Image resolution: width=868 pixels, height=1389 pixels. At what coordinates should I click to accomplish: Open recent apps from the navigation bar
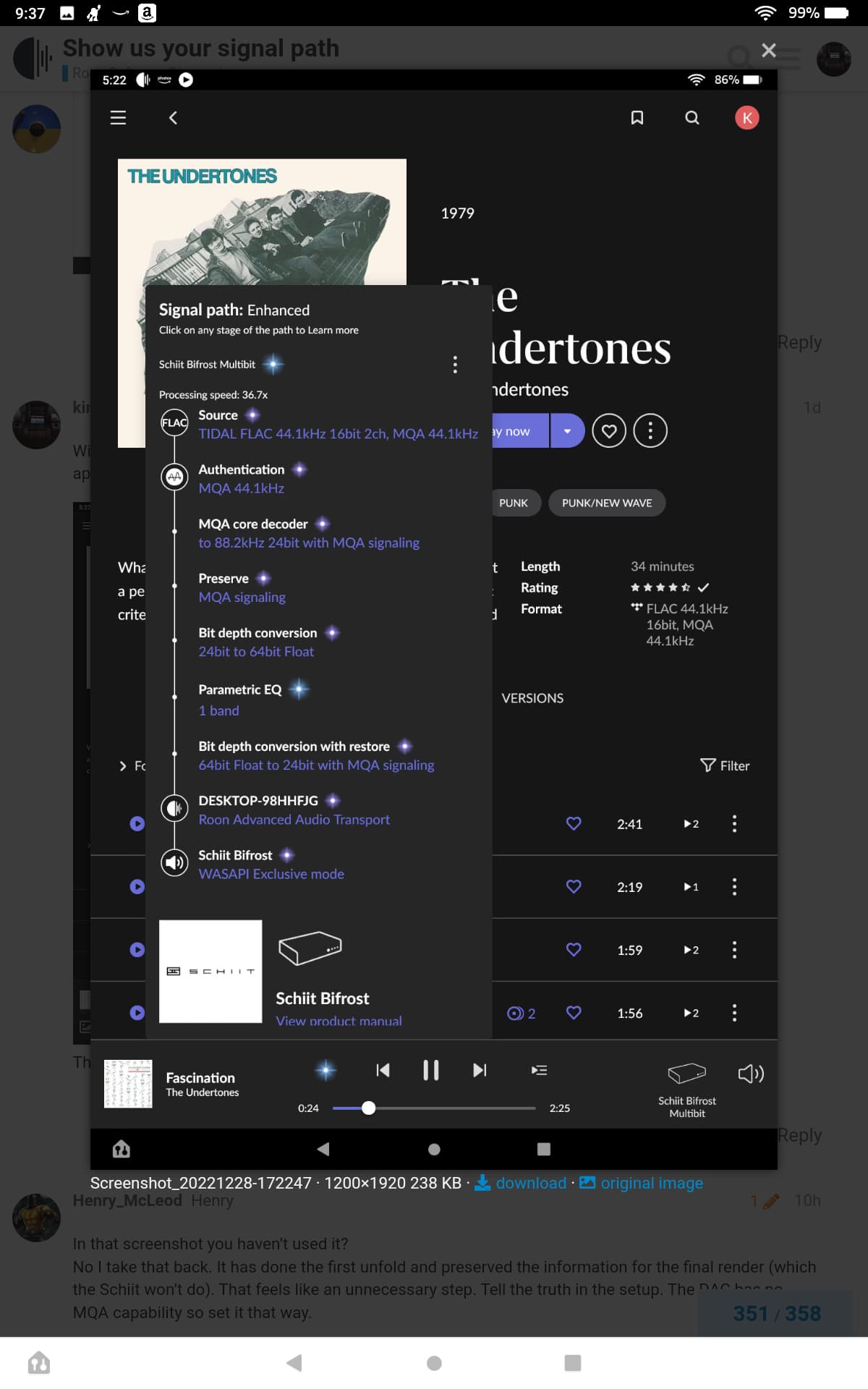tap(572, 1363)
